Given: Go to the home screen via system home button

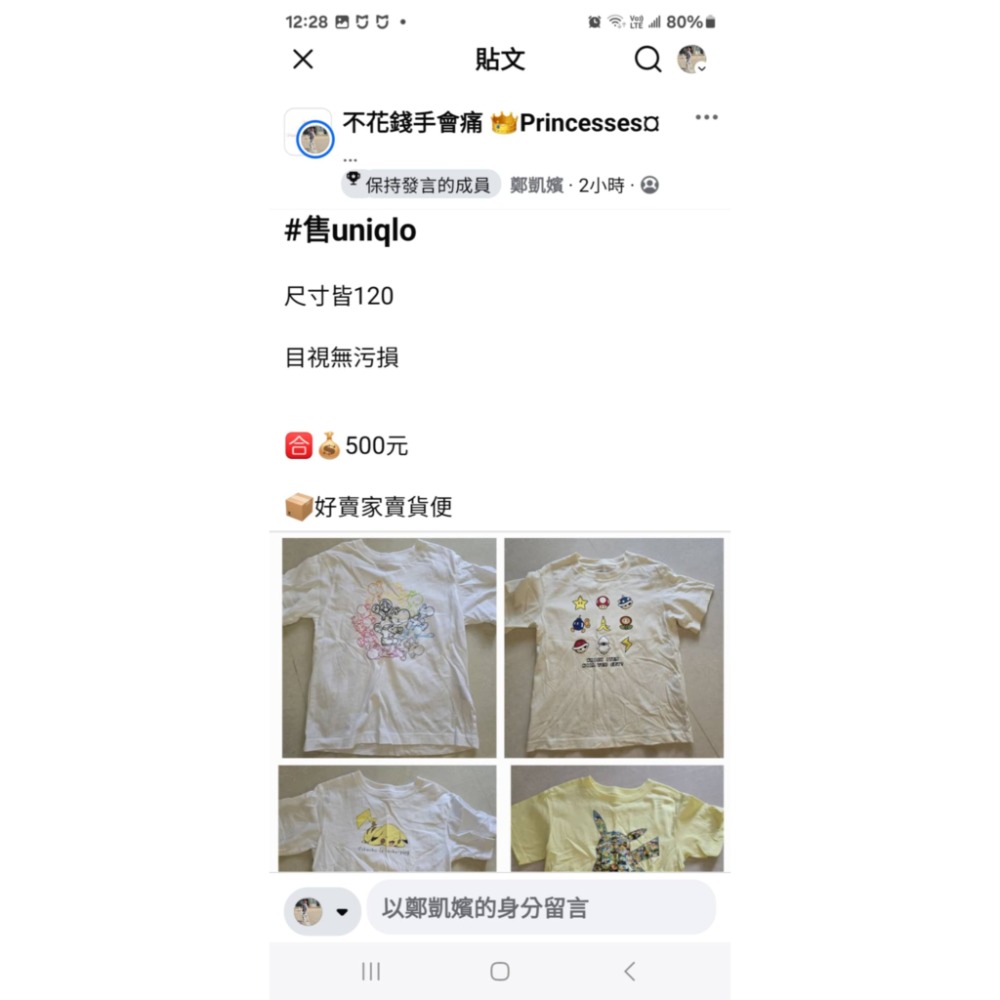Looking at the screenshot, I should (x=500, y=971).
